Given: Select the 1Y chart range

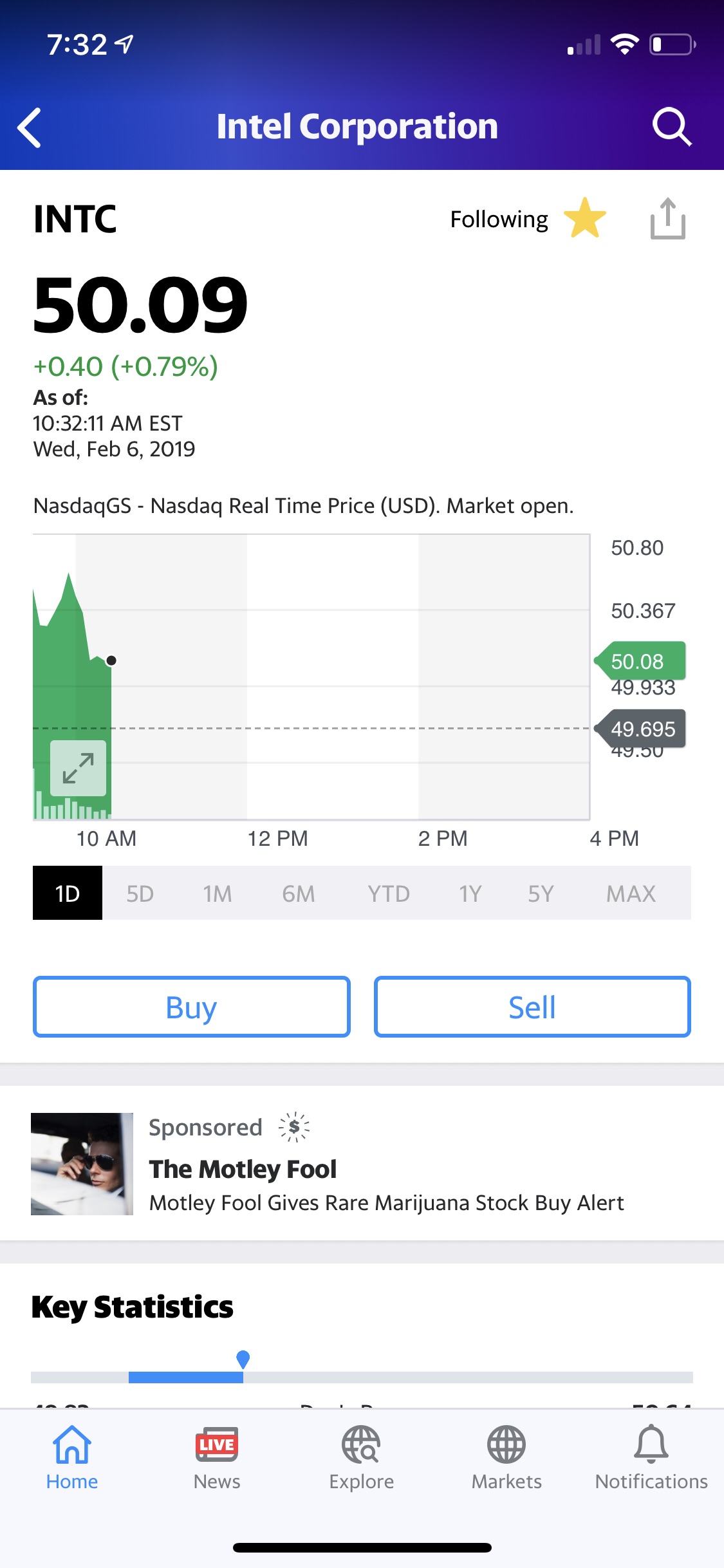Looking at the screenshot, I should 470,893.
